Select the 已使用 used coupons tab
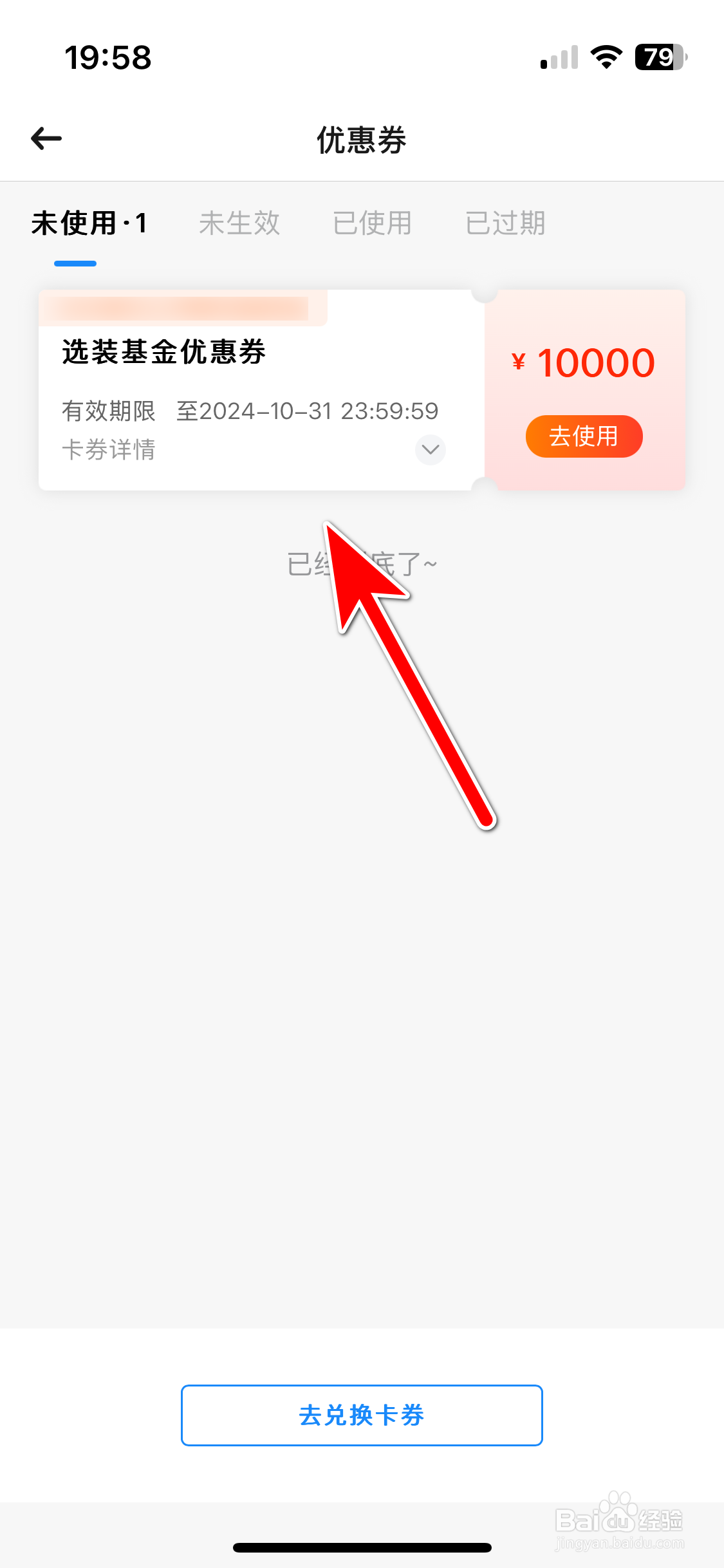724x1568 pixels. [x=373, y=223]
